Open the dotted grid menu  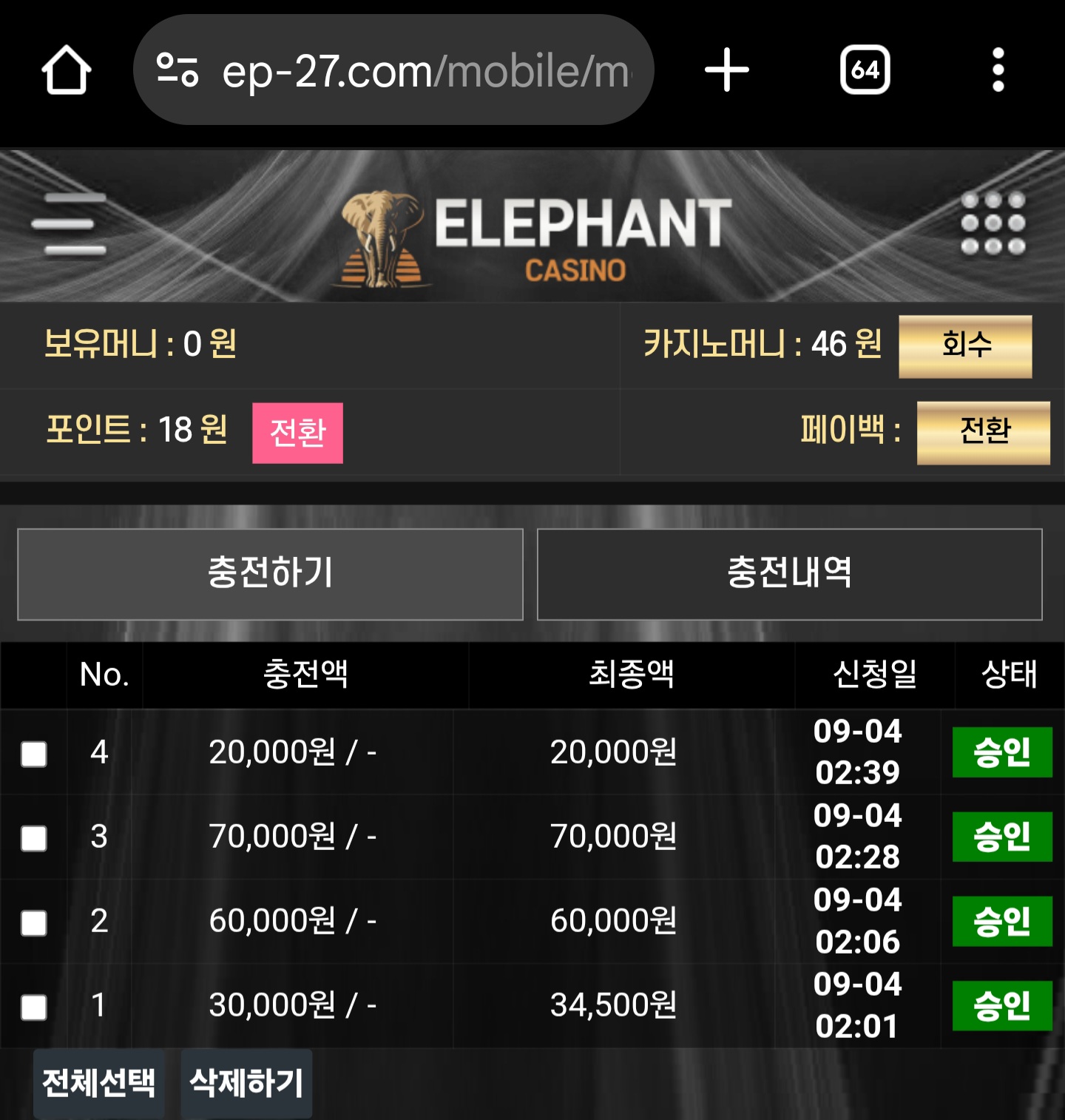pos(993,223)
